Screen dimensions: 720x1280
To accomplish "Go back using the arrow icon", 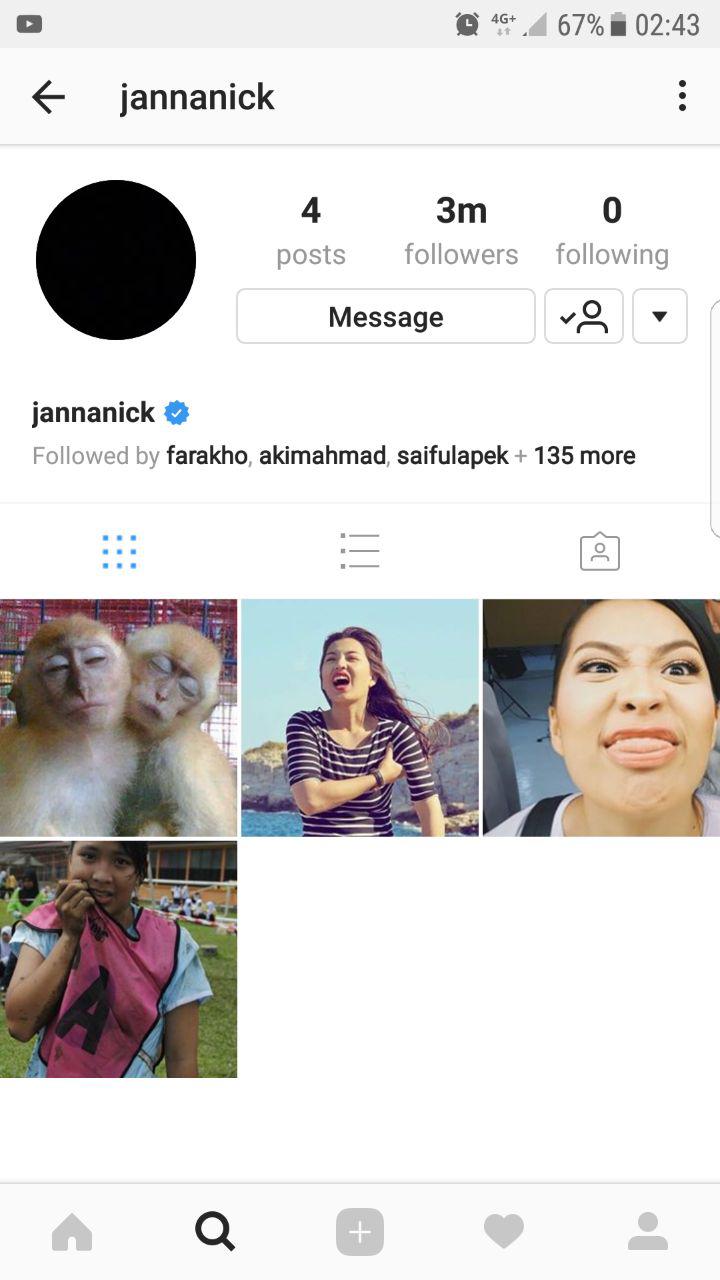I will pyautogui.click(x=48, y=97).
